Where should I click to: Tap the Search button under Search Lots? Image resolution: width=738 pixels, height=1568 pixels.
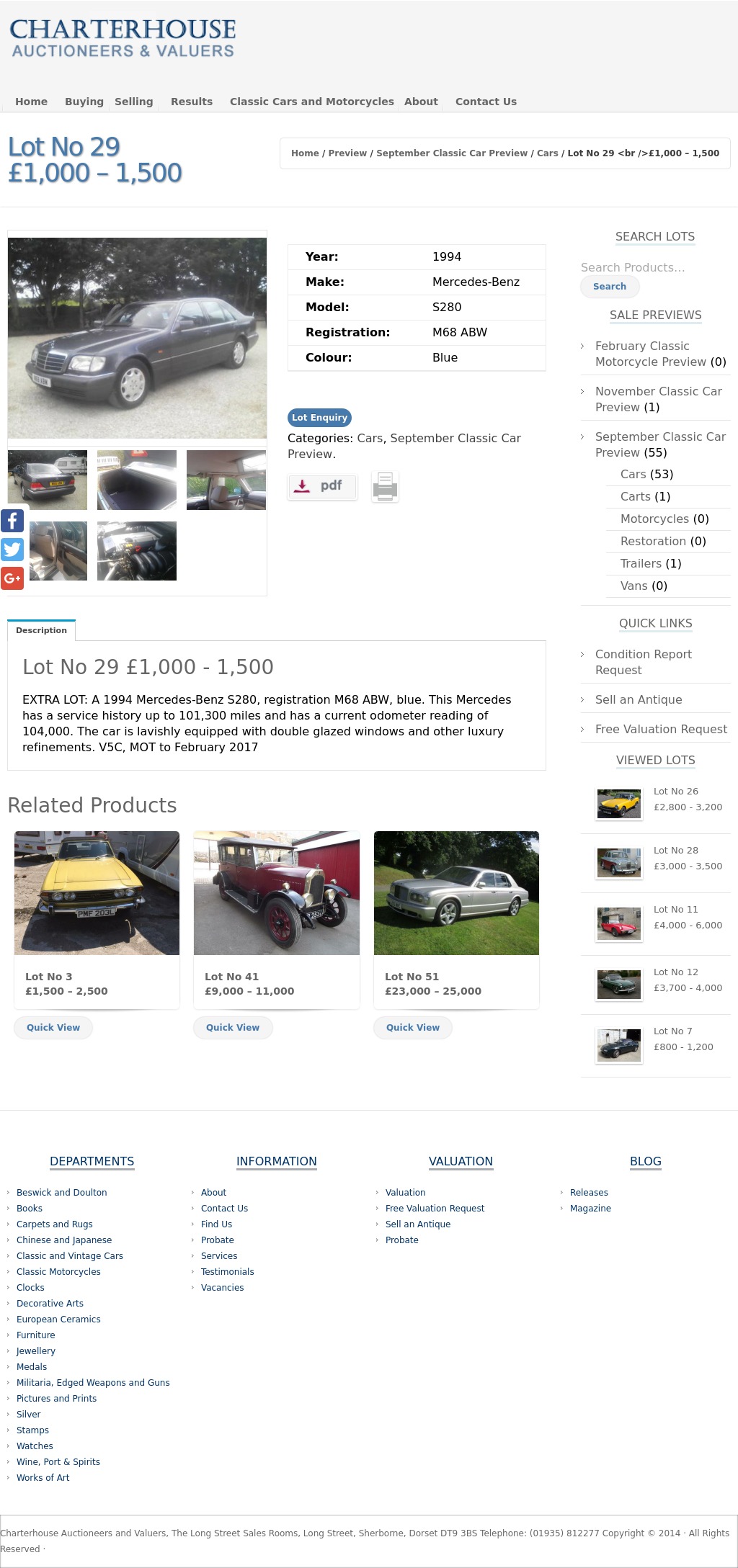[609, 286]
